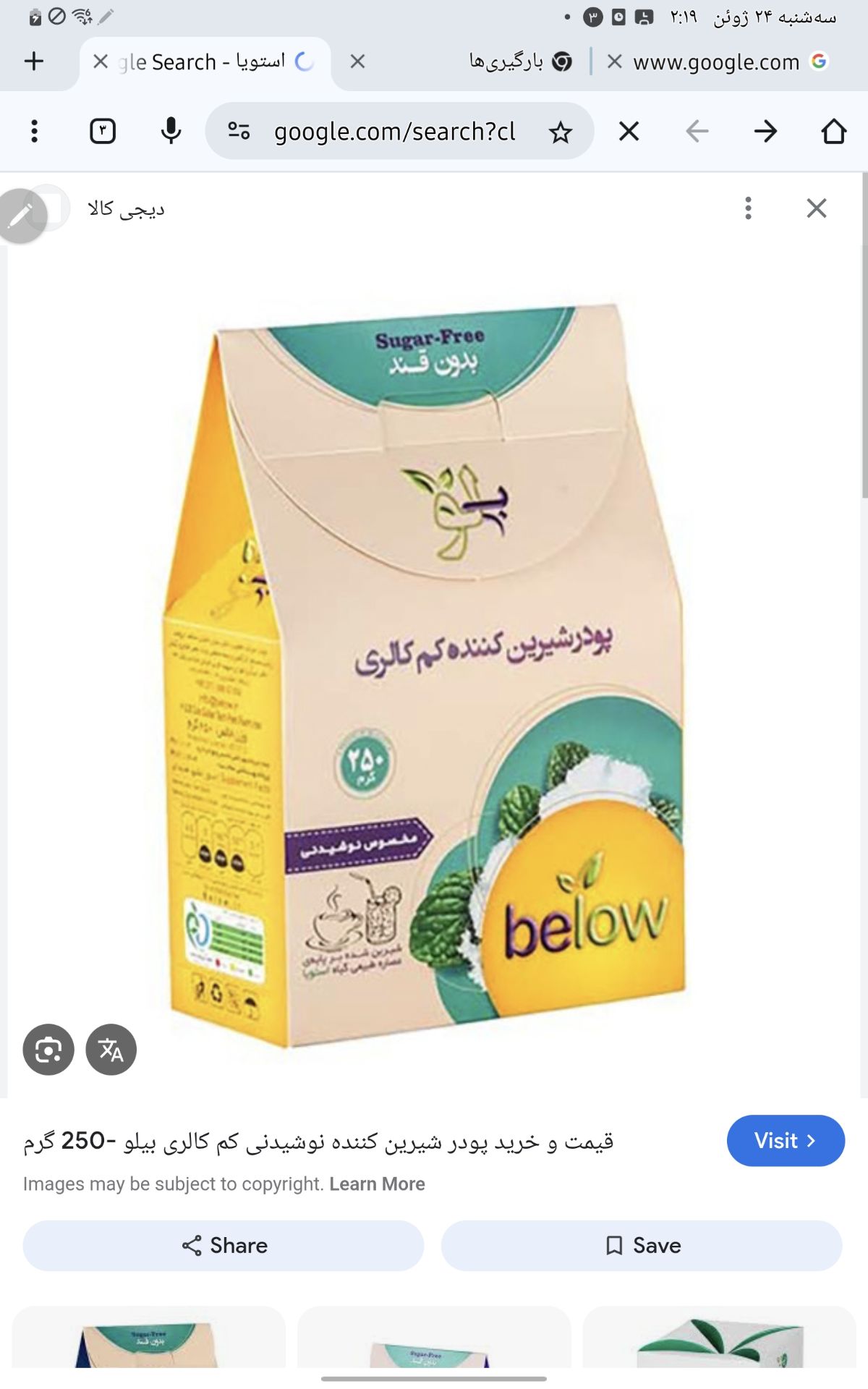
Task: Close the image preview panel
Action: point(817,209)
